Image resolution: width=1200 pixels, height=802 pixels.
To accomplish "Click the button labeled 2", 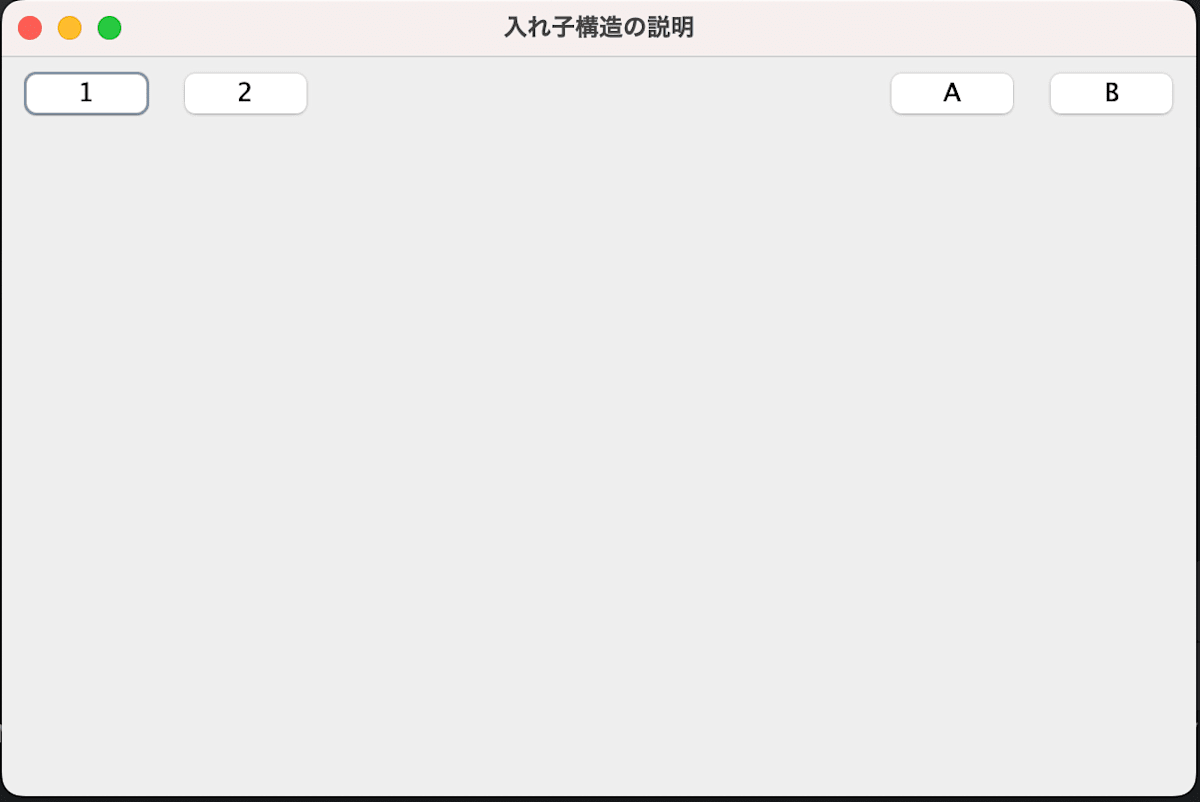I will [x=245, y=93].
